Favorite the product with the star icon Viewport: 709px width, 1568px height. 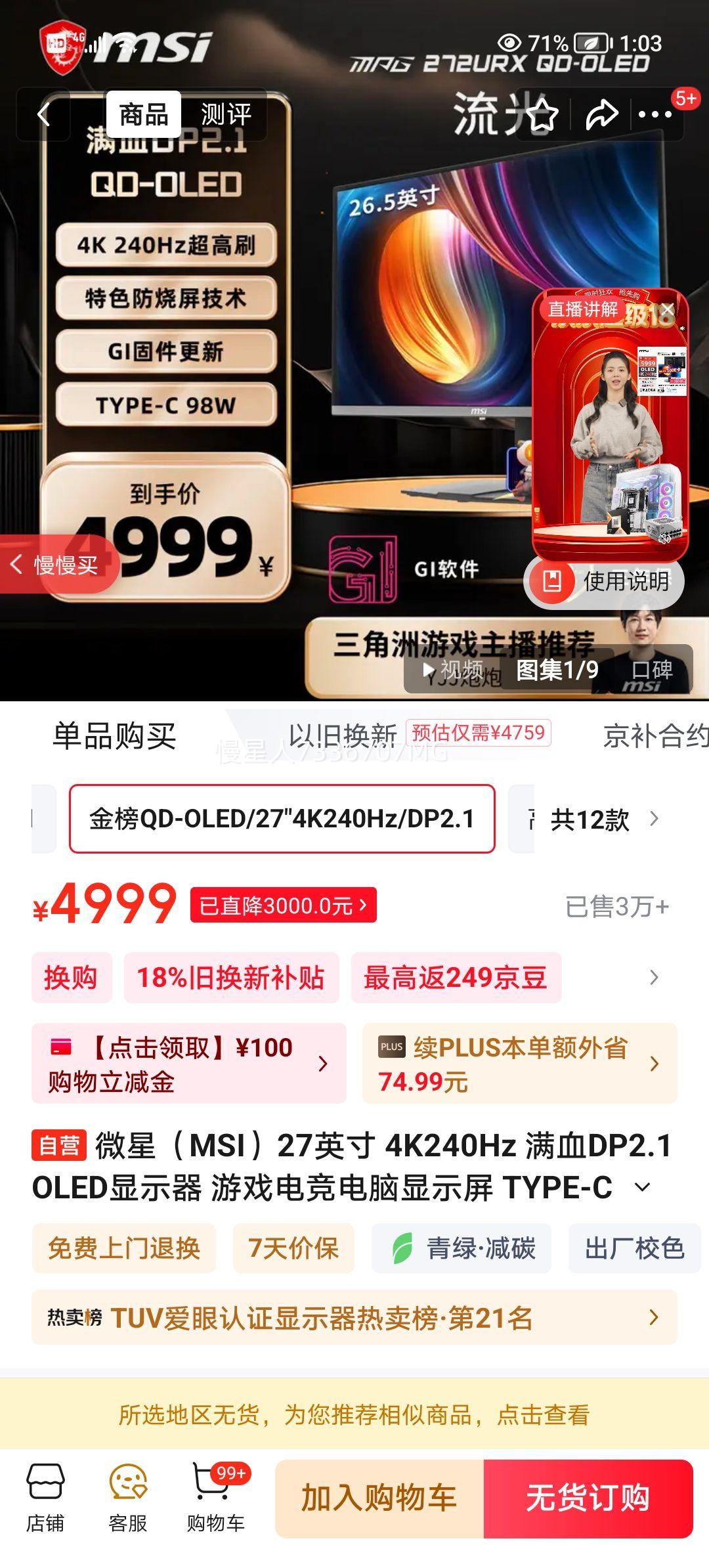(x=543, y=116)
